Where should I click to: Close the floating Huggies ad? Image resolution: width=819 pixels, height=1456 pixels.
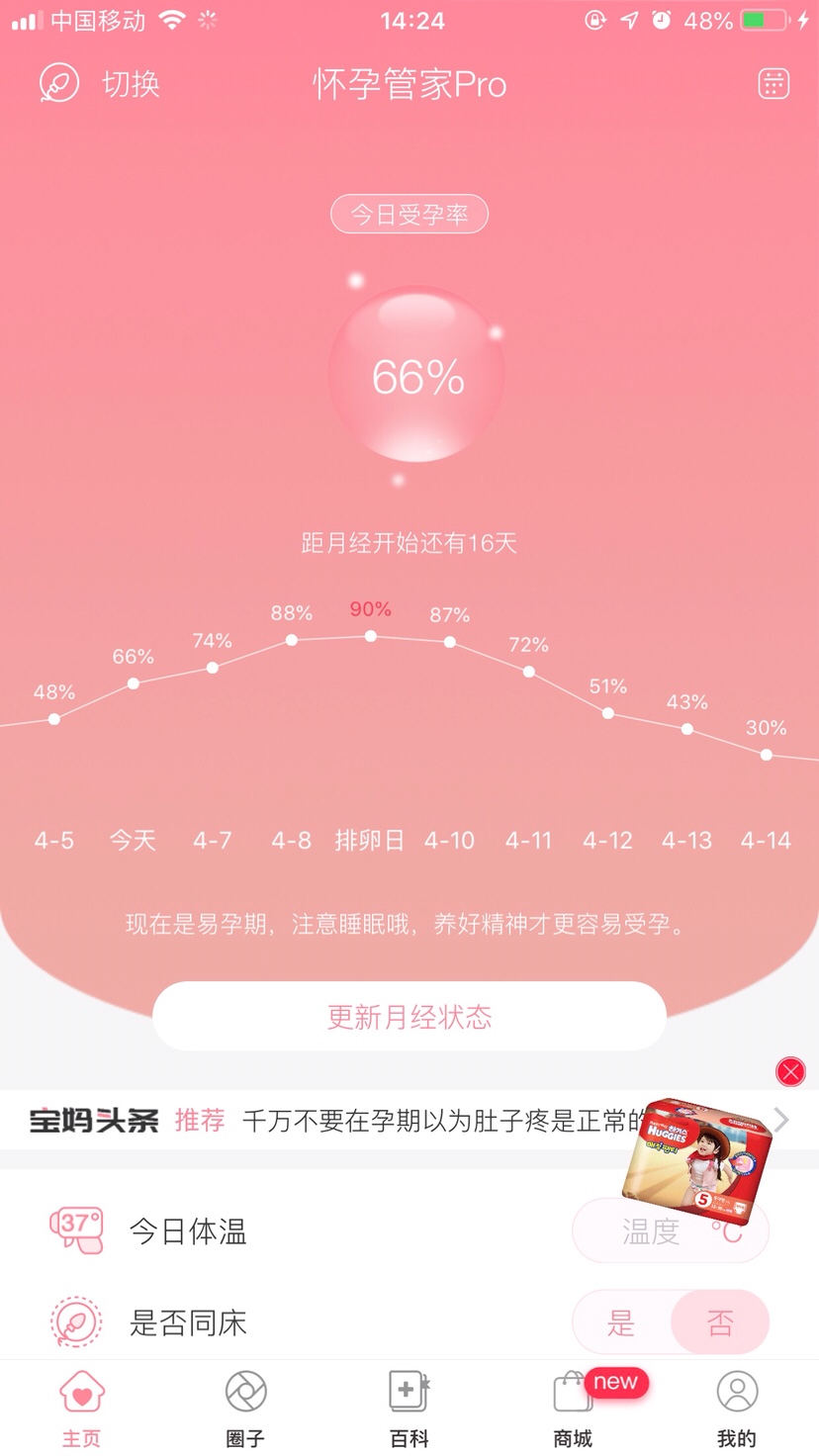790,1071
